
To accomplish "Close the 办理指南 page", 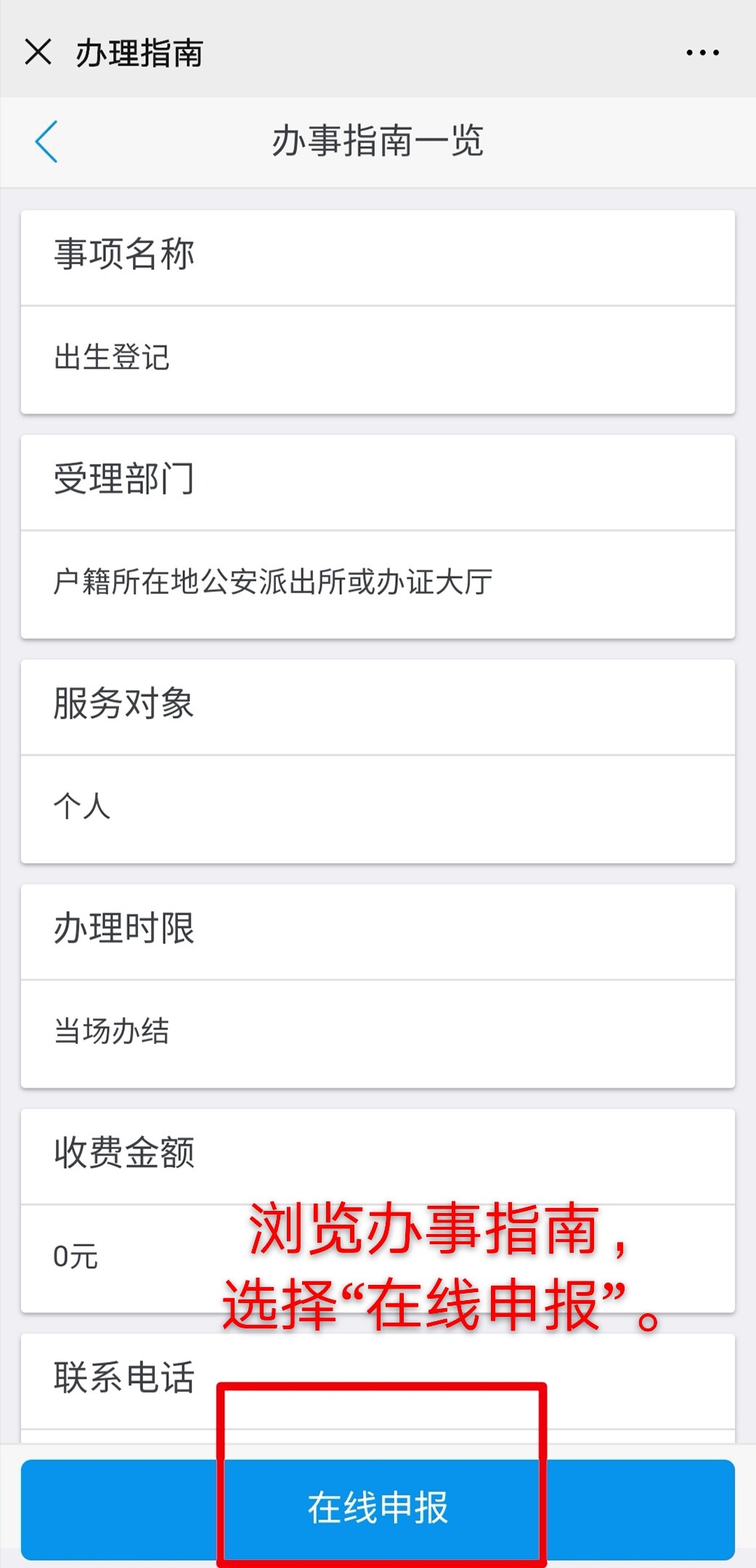I will (38, 52).
